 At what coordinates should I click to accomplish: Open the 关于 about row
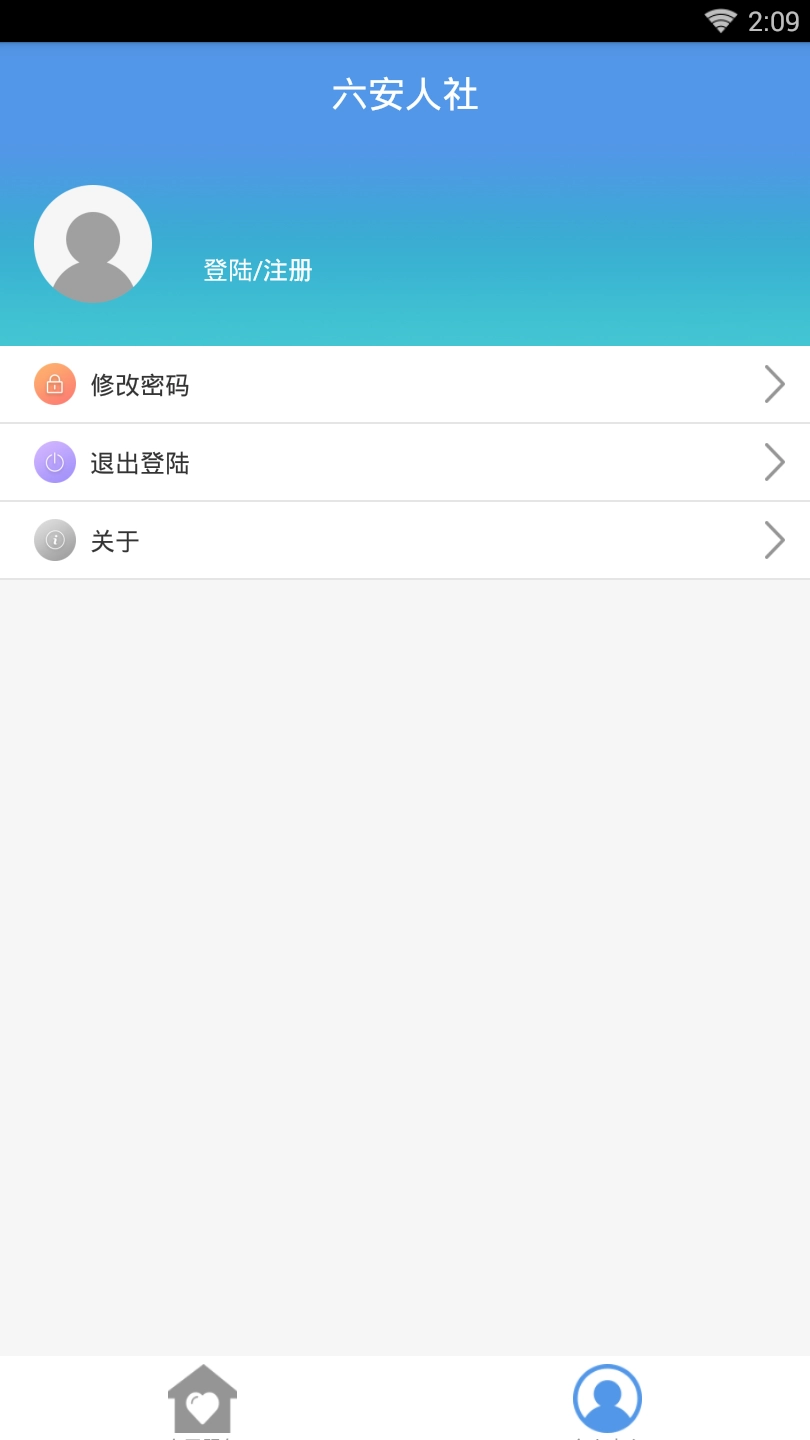pos(405,541)
